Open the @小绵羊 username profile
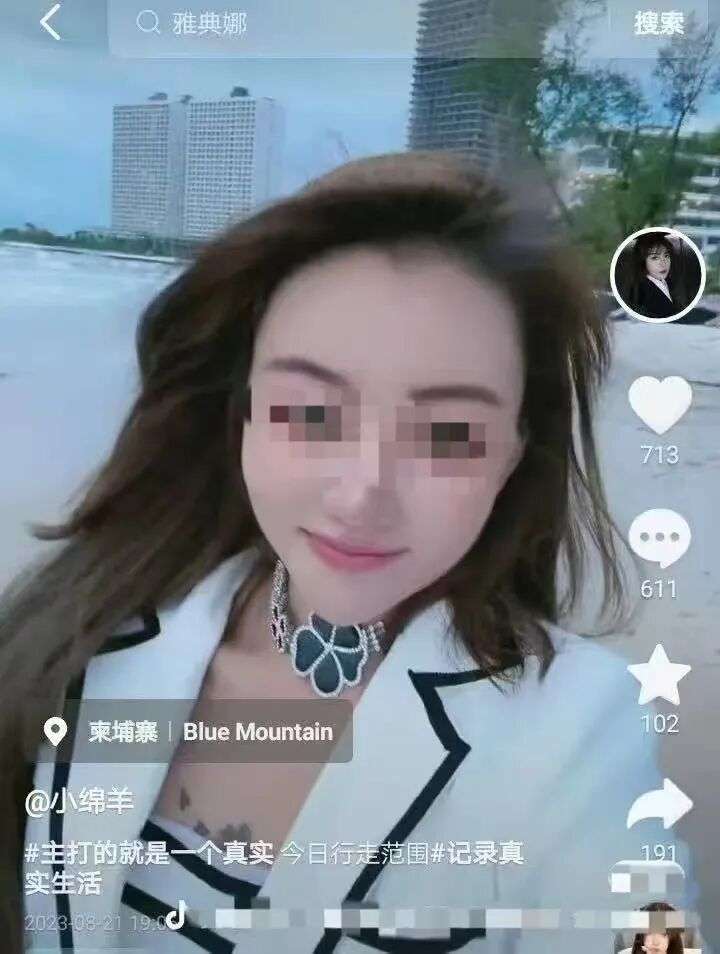This screenshot has height=954, width=720. (x=80, y=800)
